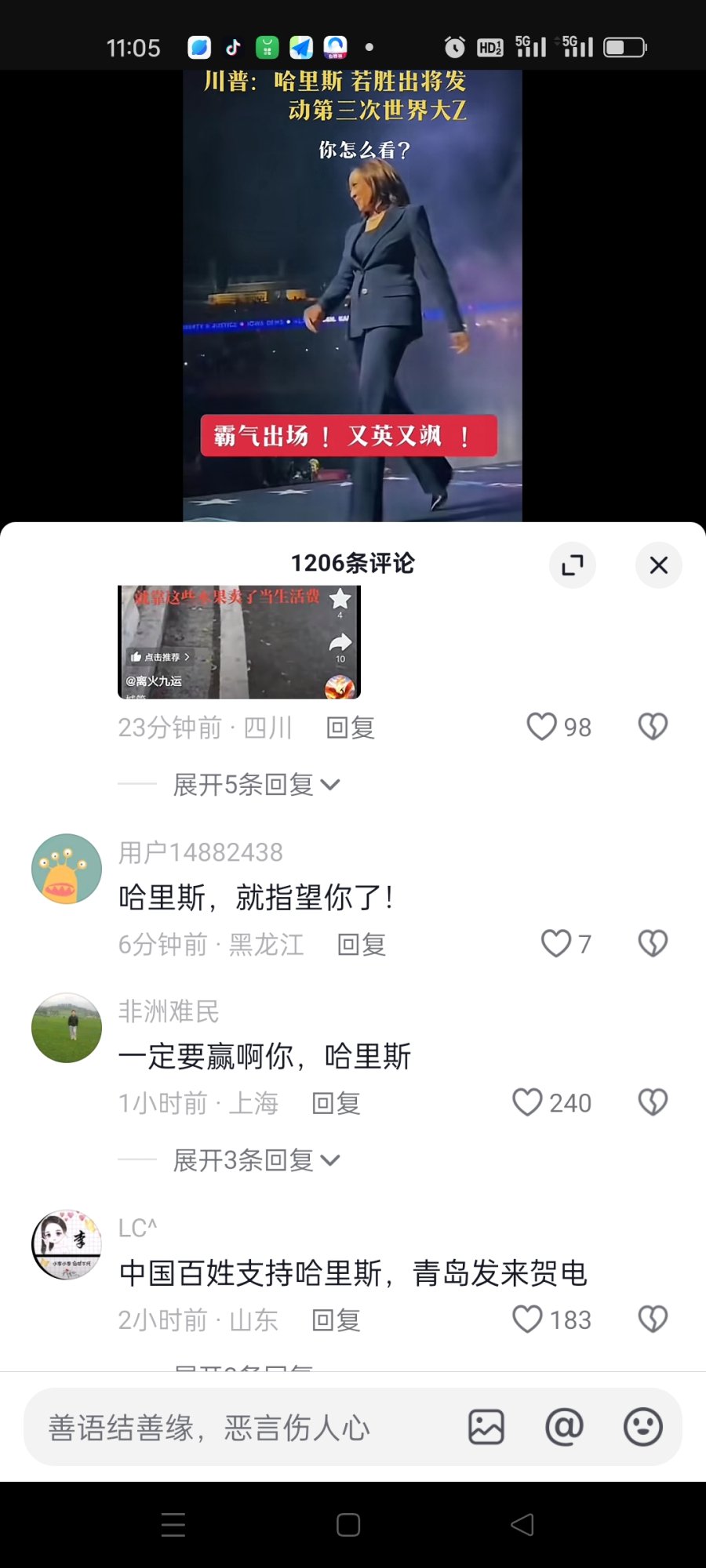Open 非洲难民's profile avatar
The height and width of the screenshot is (1568, 706).
pyautogui.click(x=67, y=1028)
